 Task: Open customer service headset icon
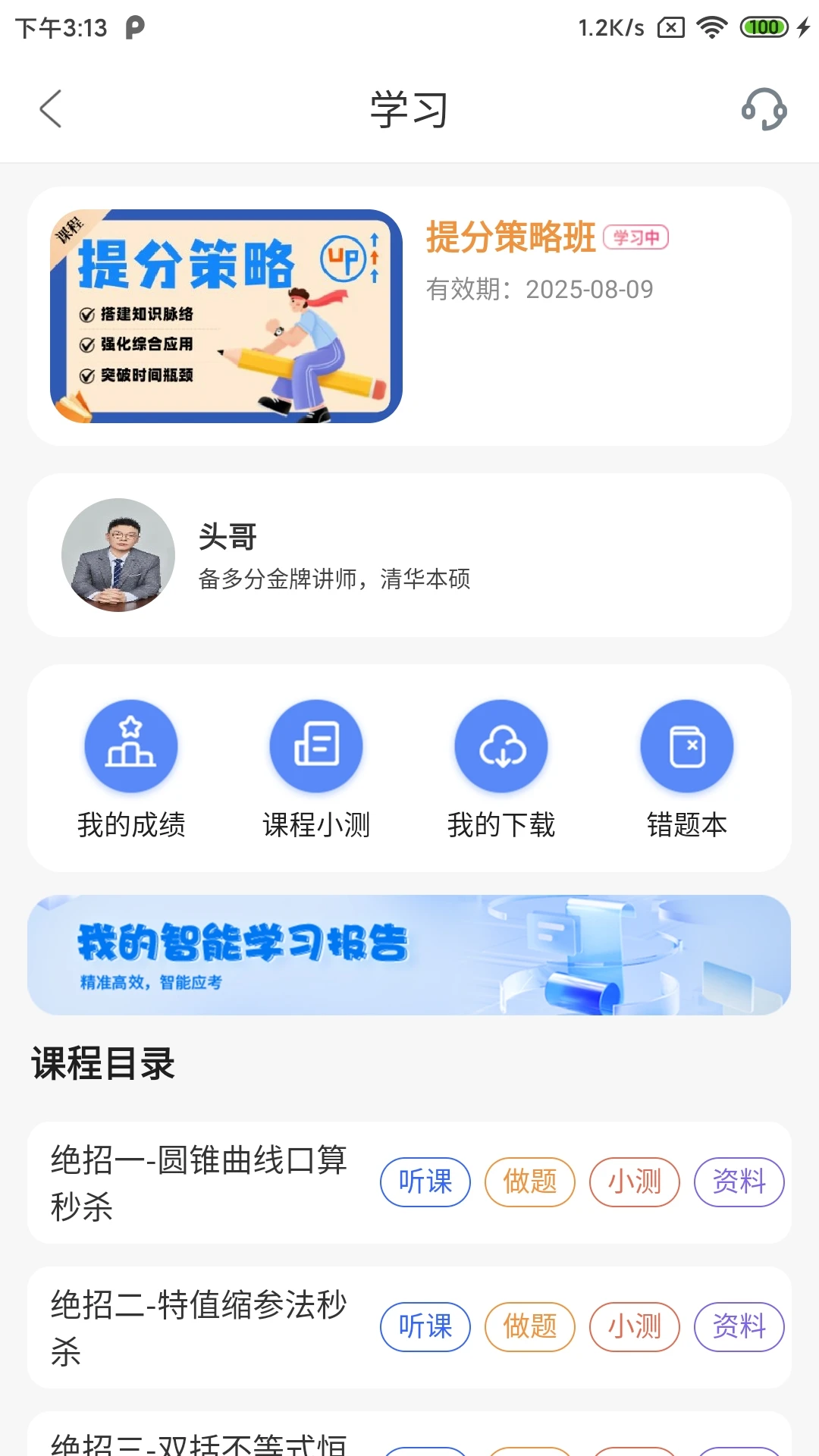tap(763, 110)
